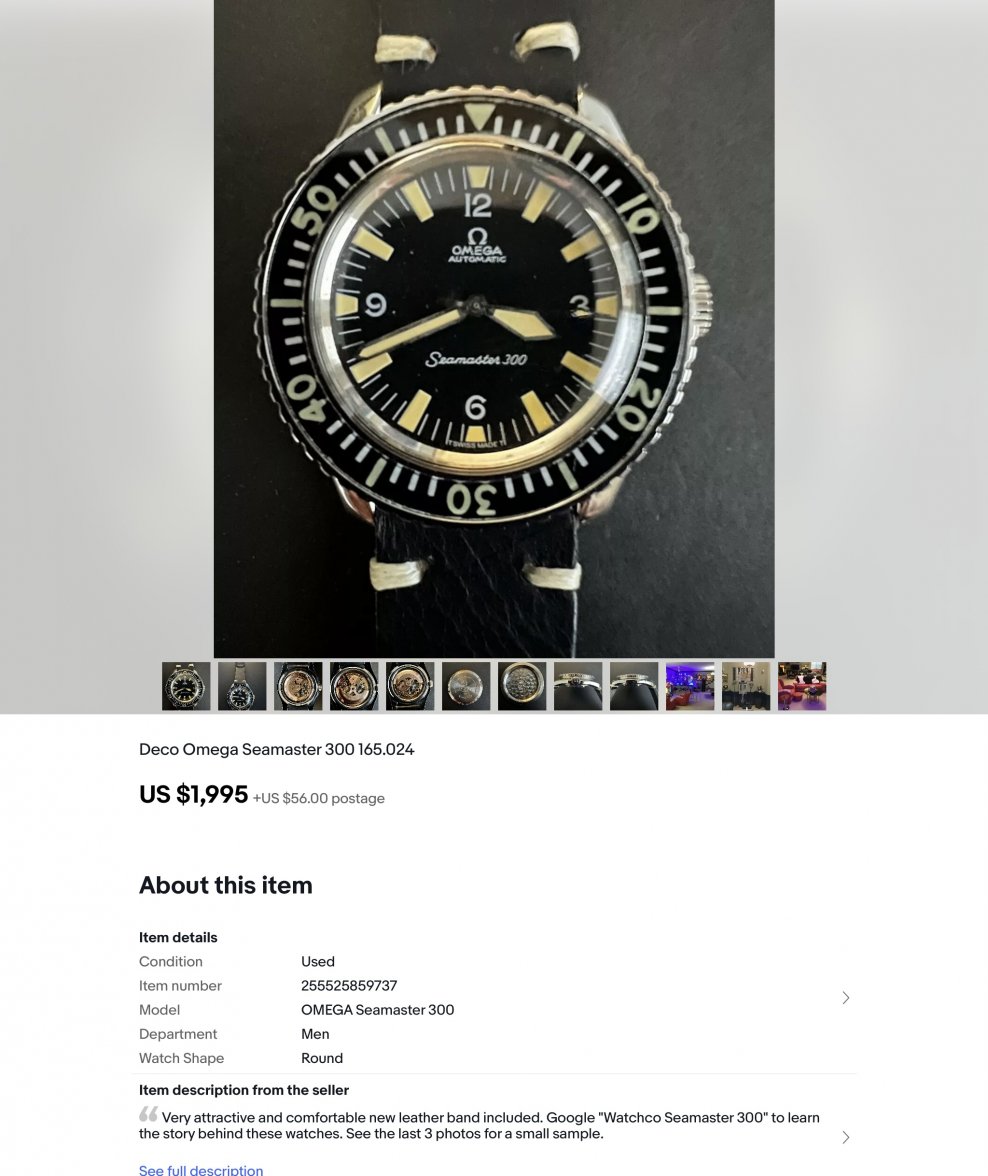The image size is (988, 1176).
Task: Show the caseback exterior thumbnail photo
Action: (466, 686)
